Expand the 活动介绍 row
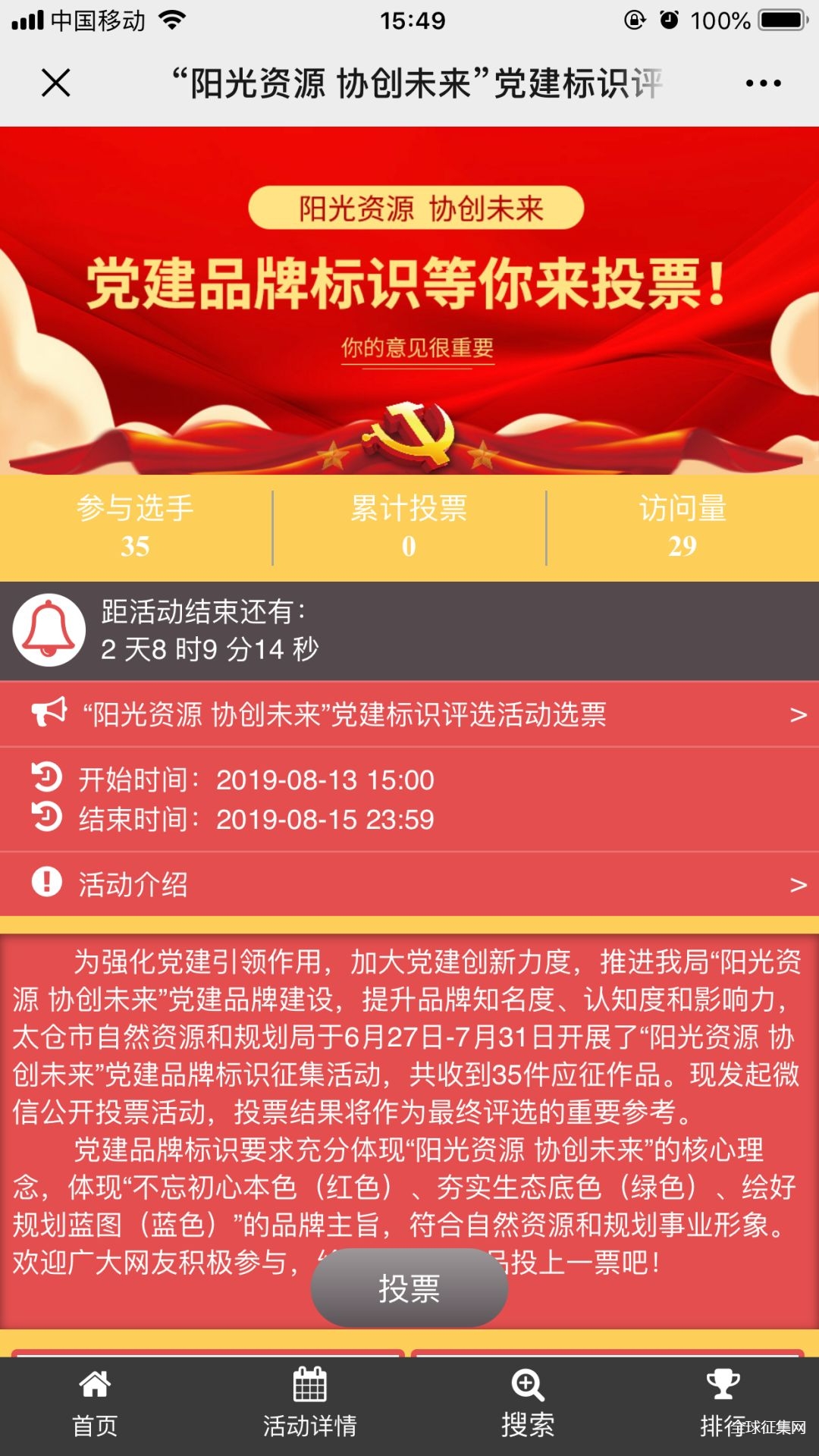Image resolution: width=819 pixels, height=1456 pixels. tap(409, 884)
